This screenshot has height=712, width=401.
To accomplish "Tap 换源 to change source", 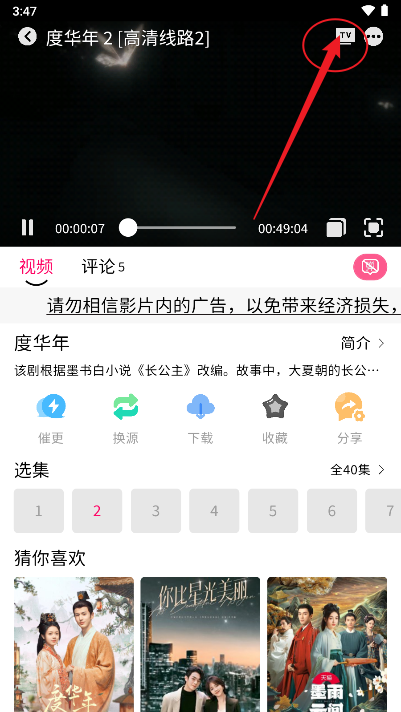I will pos(125,419).
